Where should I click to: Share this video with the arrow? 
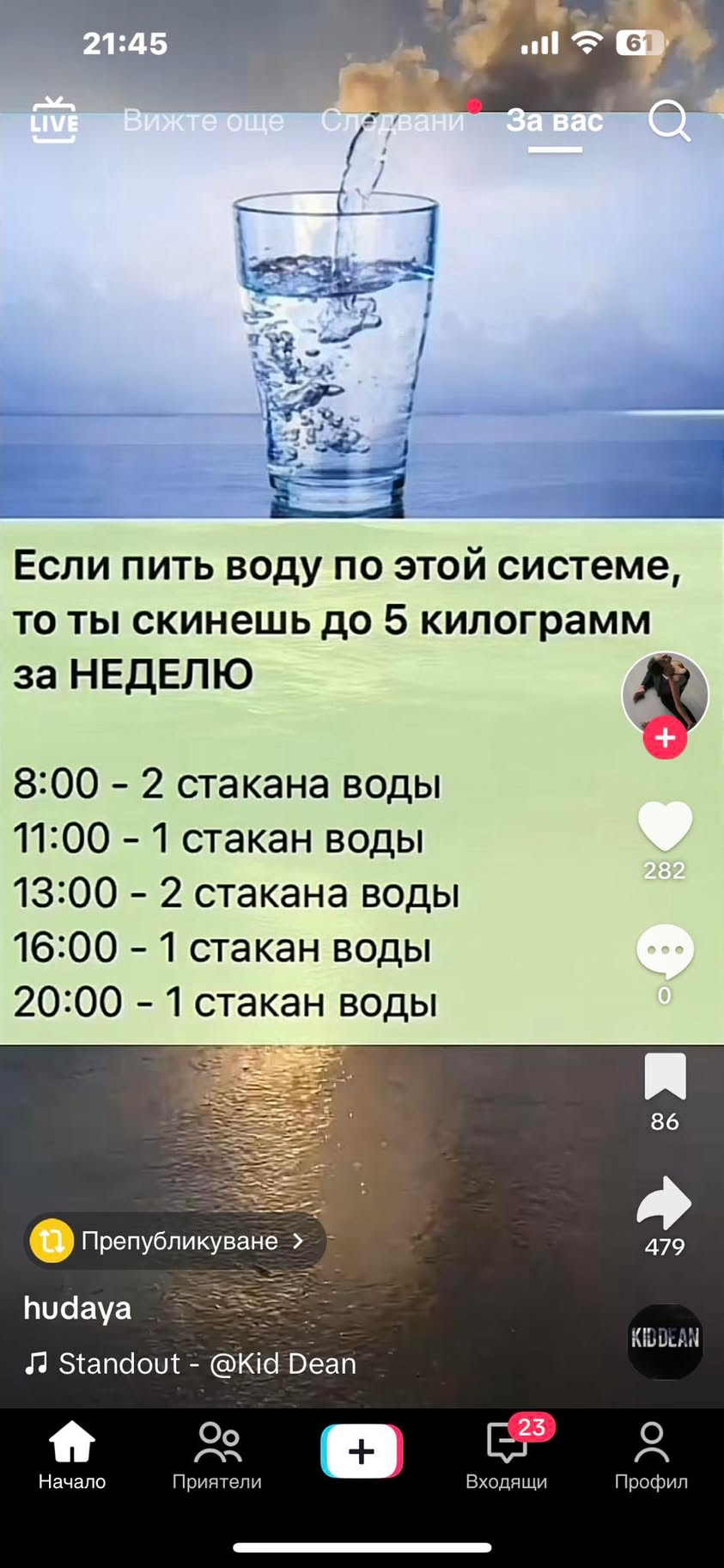664,1202
